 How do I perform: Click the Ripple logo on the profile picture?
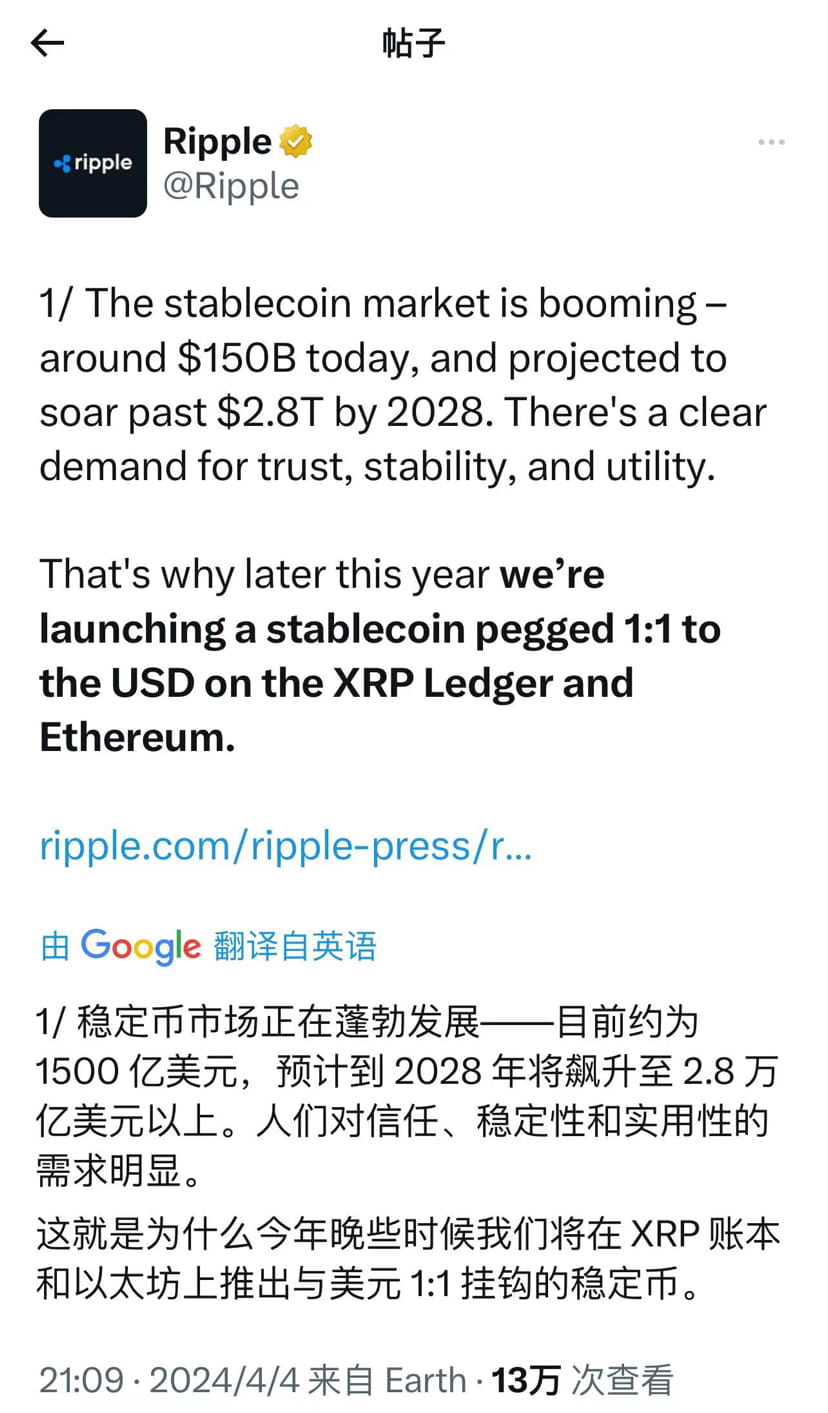click(92, 162)
